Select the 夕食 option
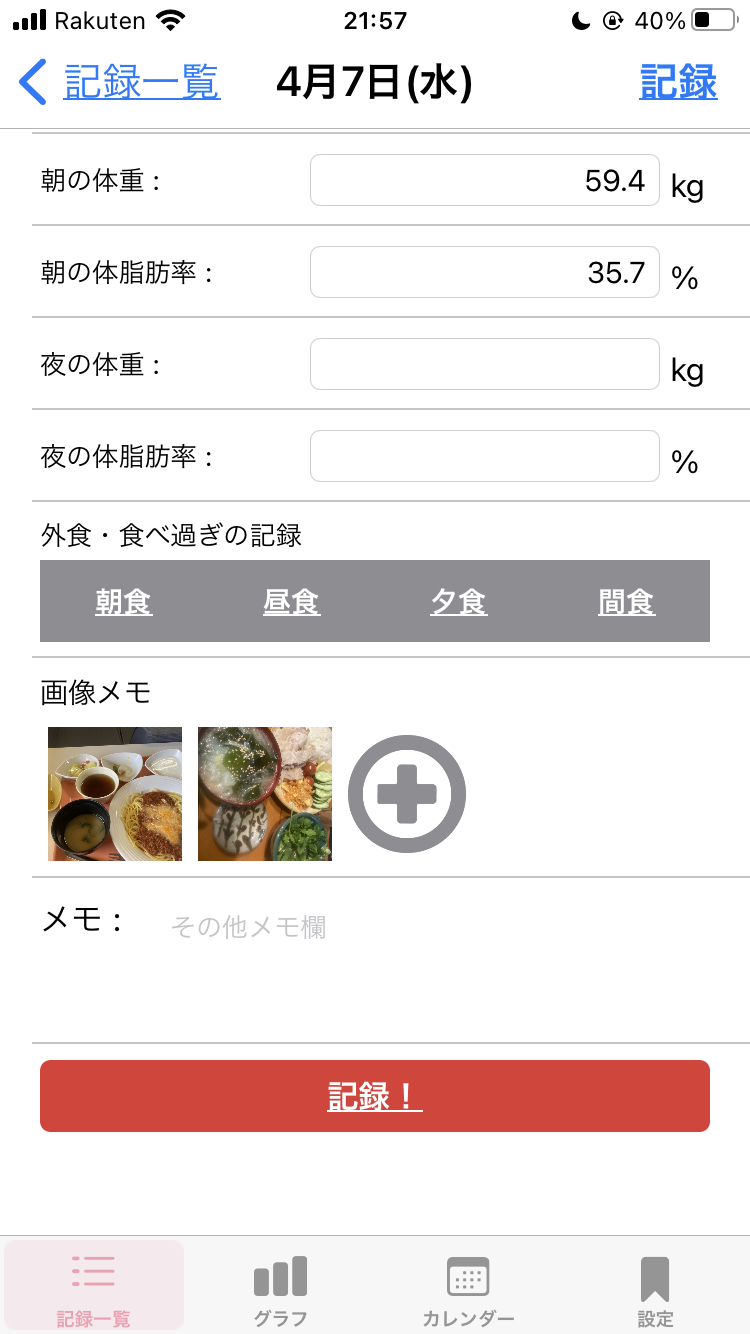This screenshot has width=750, height=1334. click(x=459, y=601)
